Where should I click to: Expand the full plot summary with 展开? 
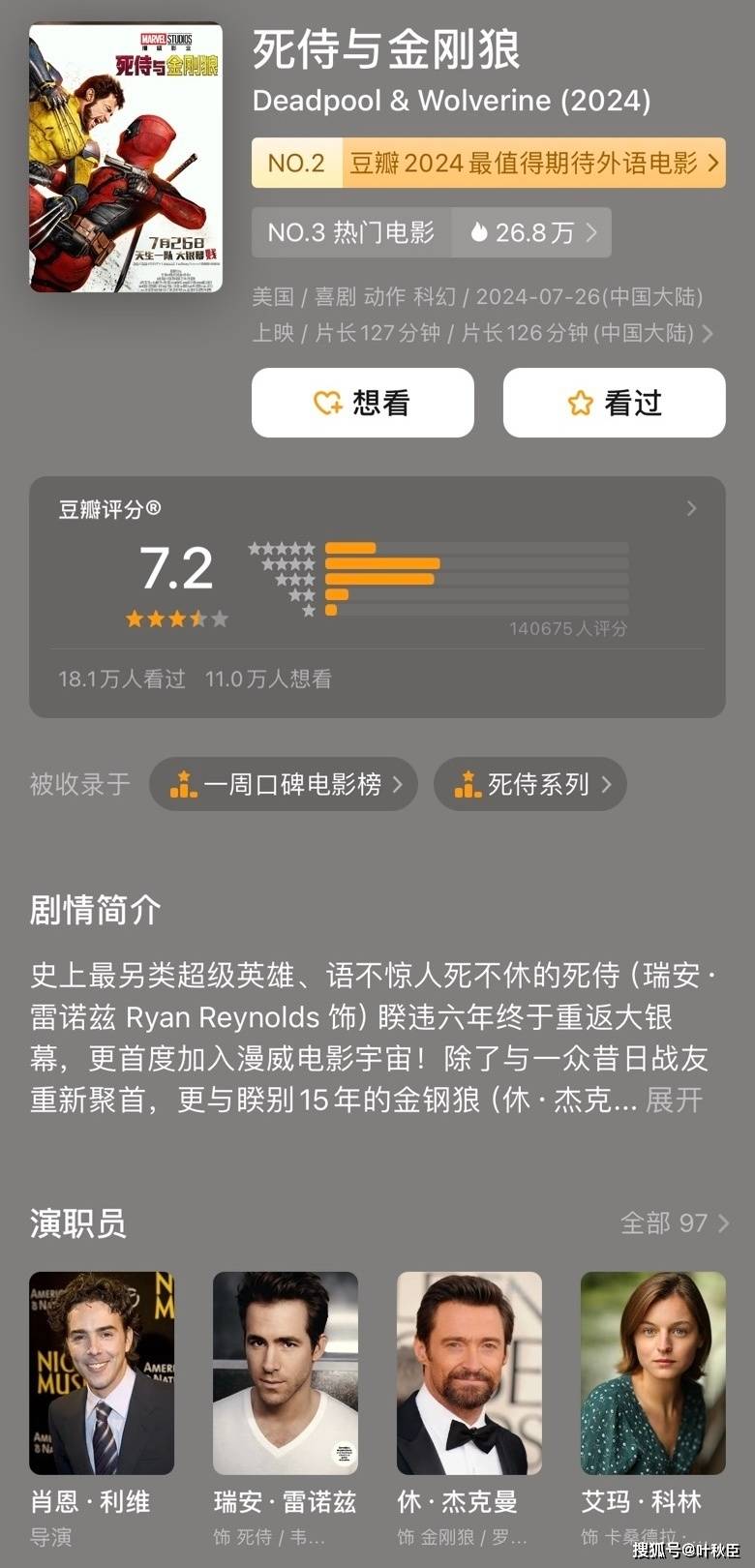click(x=674, y=1101)
